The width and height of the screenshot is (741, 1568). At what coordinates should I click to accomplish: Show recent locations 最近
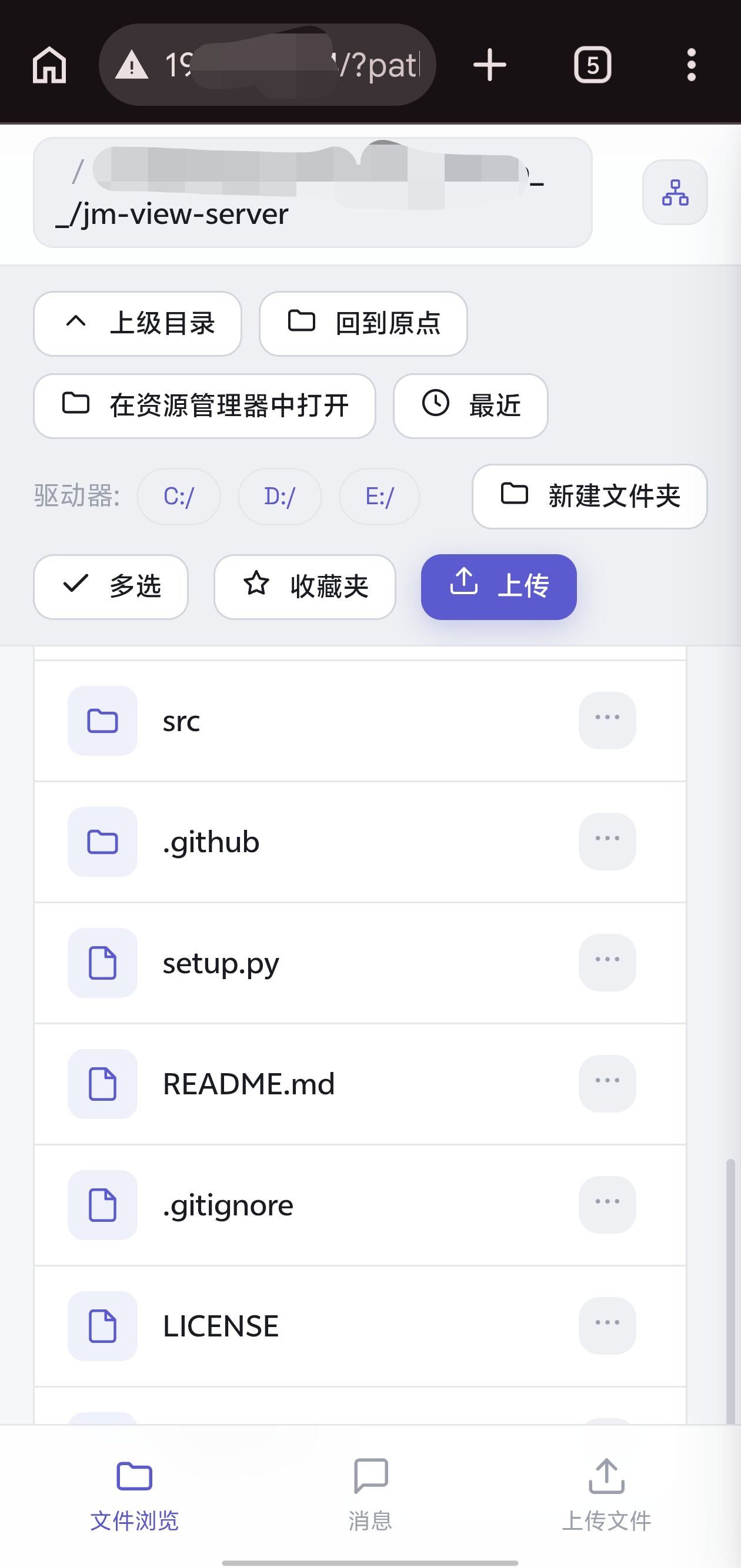click(x=470, y=406)
